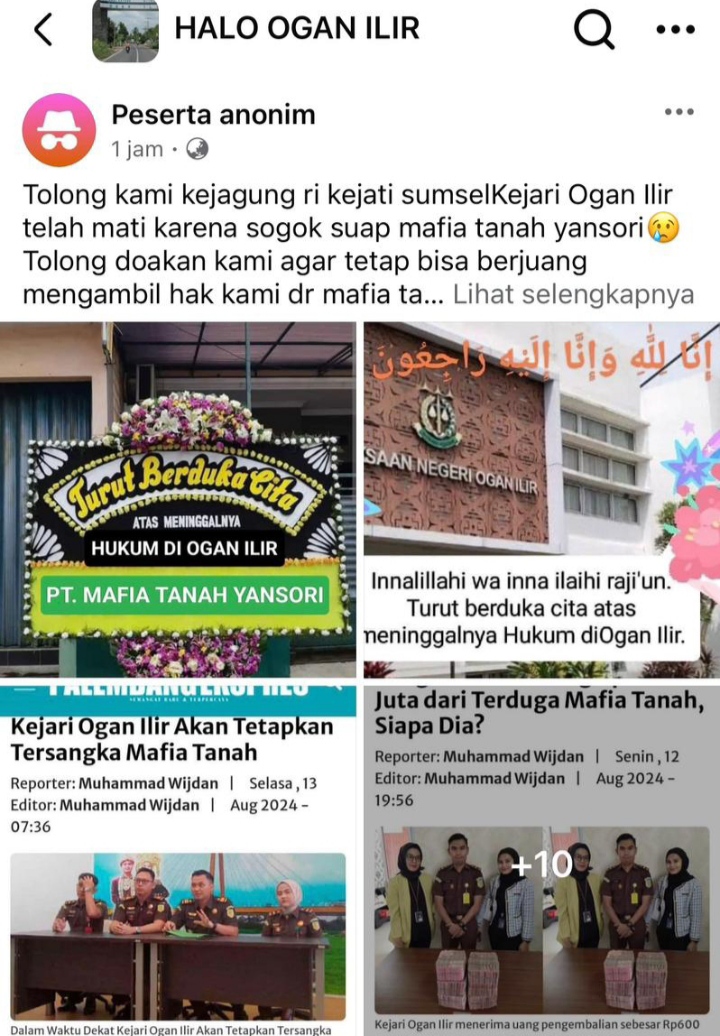Open the Kejaksaan Negeri Ogan Ilir photo
The image size is (720, 1036).
[x=541, y=499]
